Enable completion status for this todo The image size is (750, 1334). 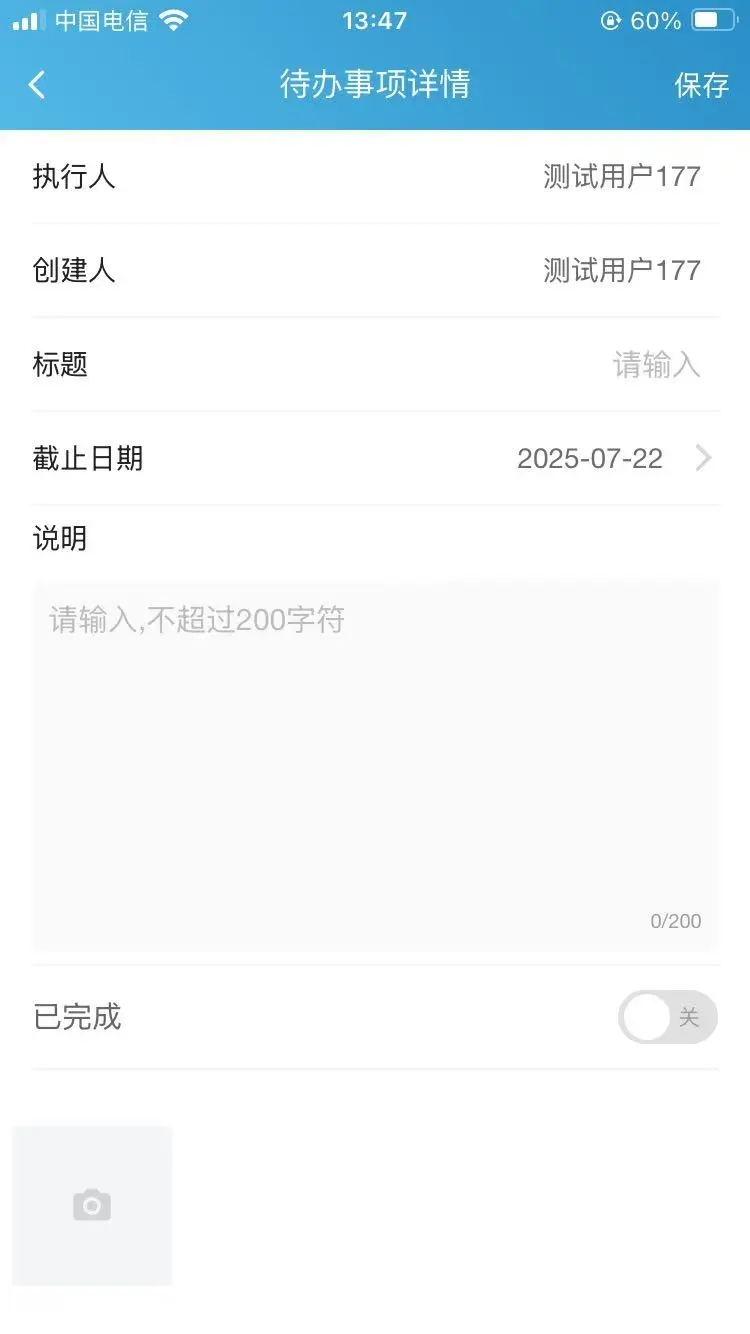coord(668,1017)
